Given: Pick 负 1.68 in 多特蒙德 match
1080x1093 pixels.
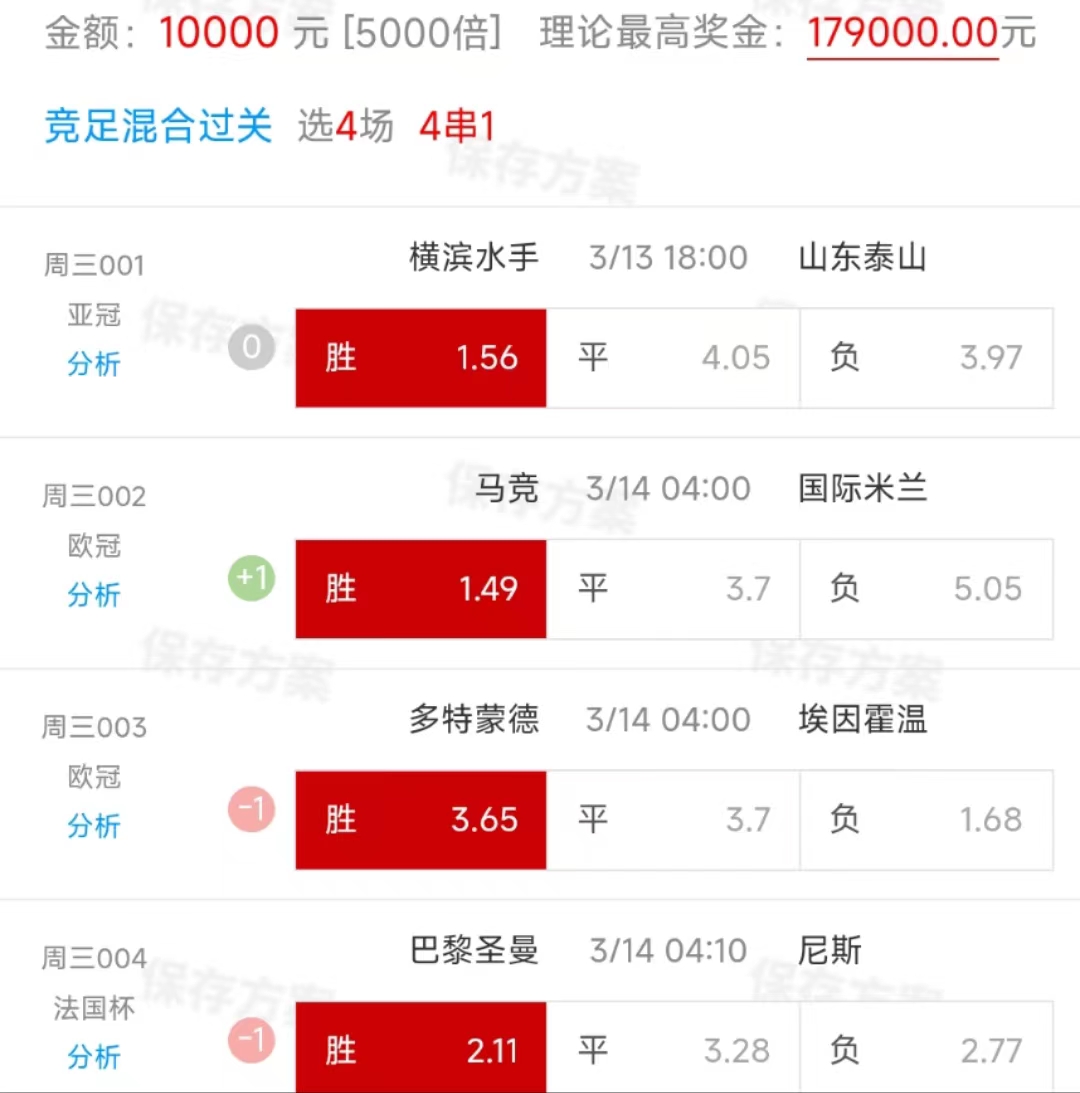Looking at the screenshot, I should coord(927,820).
